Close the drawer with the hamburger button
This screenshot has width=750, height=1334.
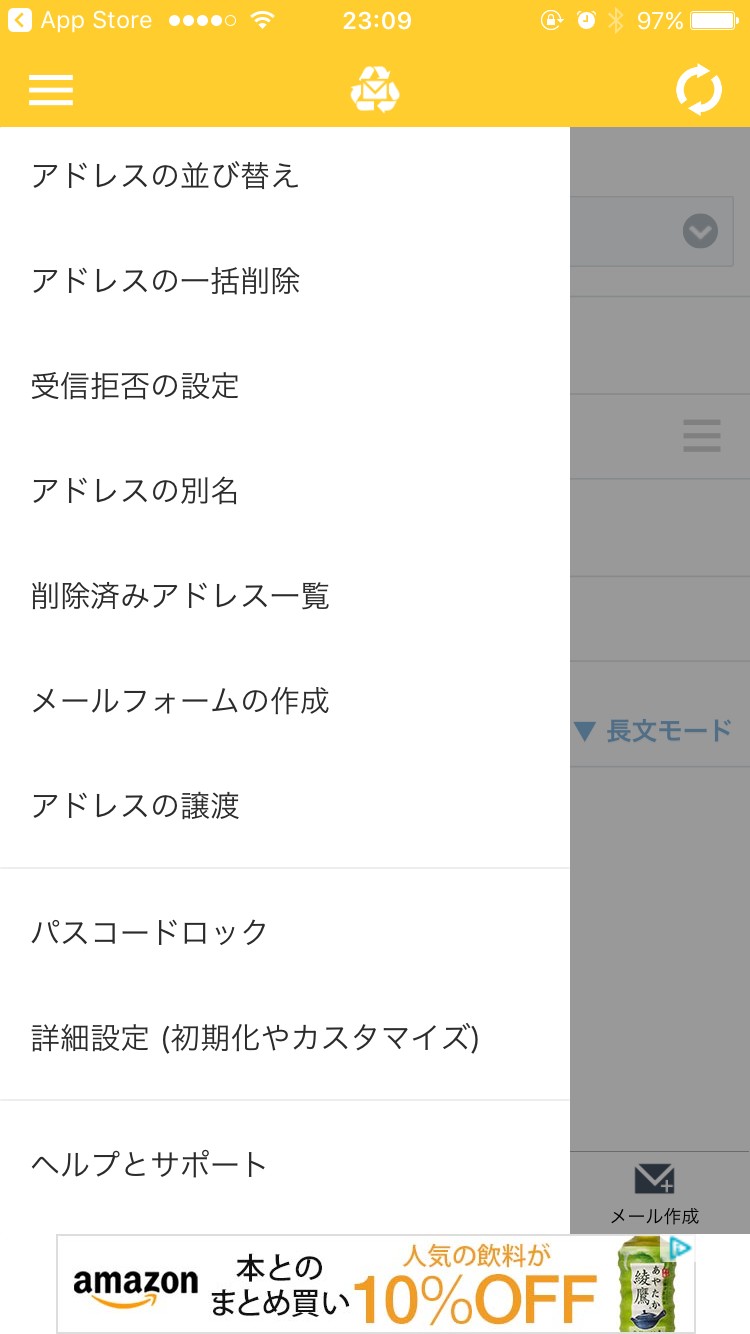(51, 90)
